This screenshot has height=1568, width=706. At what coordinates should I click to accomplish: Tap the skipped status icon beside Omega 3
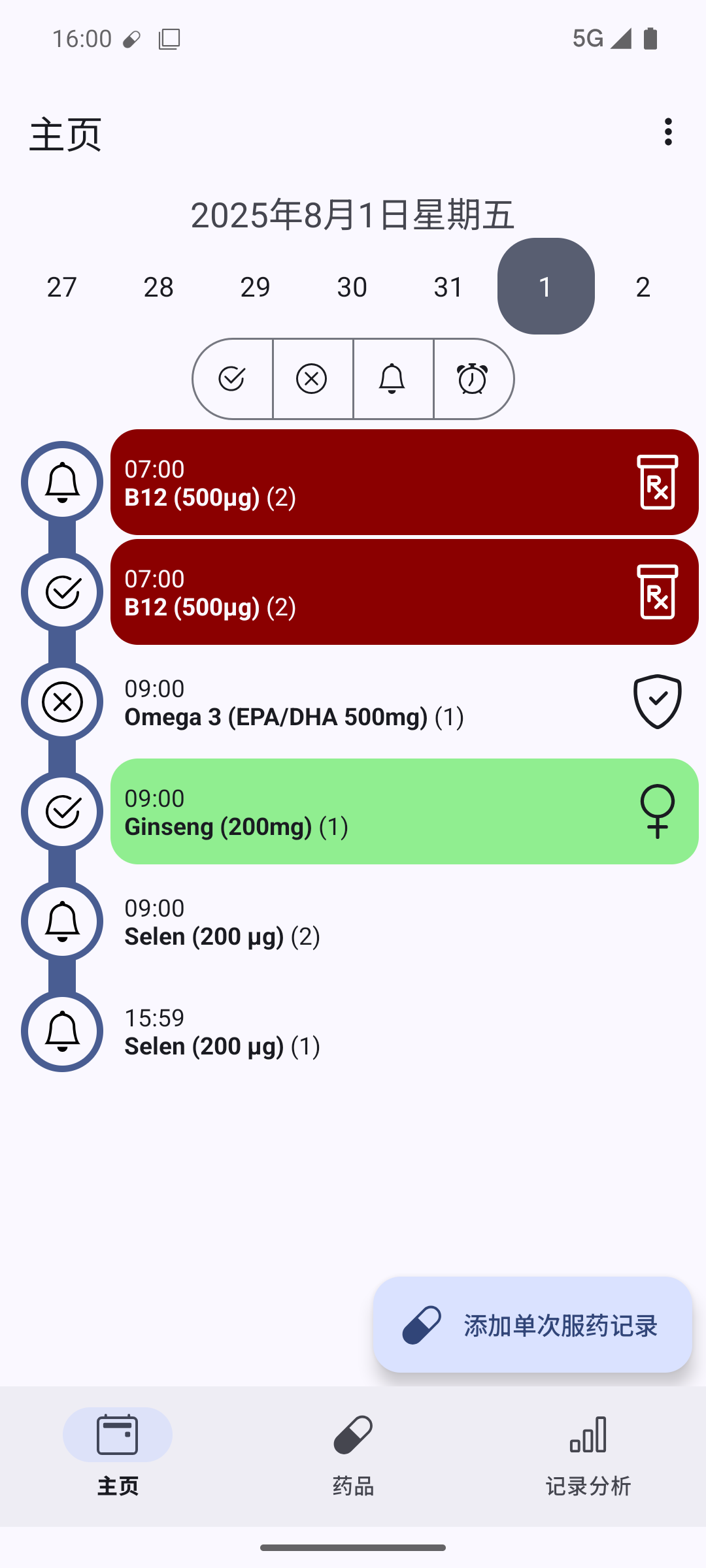pyautogui.click(x=62, y=702)
